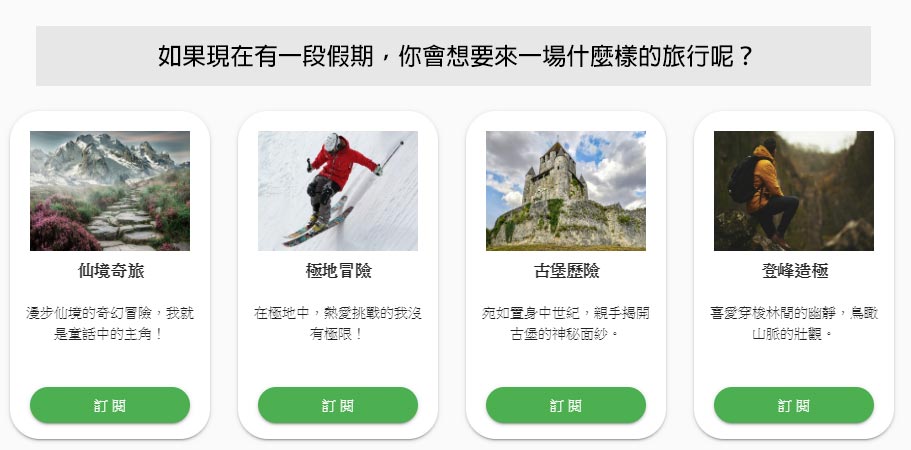Viewport: 911px width, 450px height.
Task: Subscribe to the 古堡歷險 trip
Action: [x=566, y=405]
